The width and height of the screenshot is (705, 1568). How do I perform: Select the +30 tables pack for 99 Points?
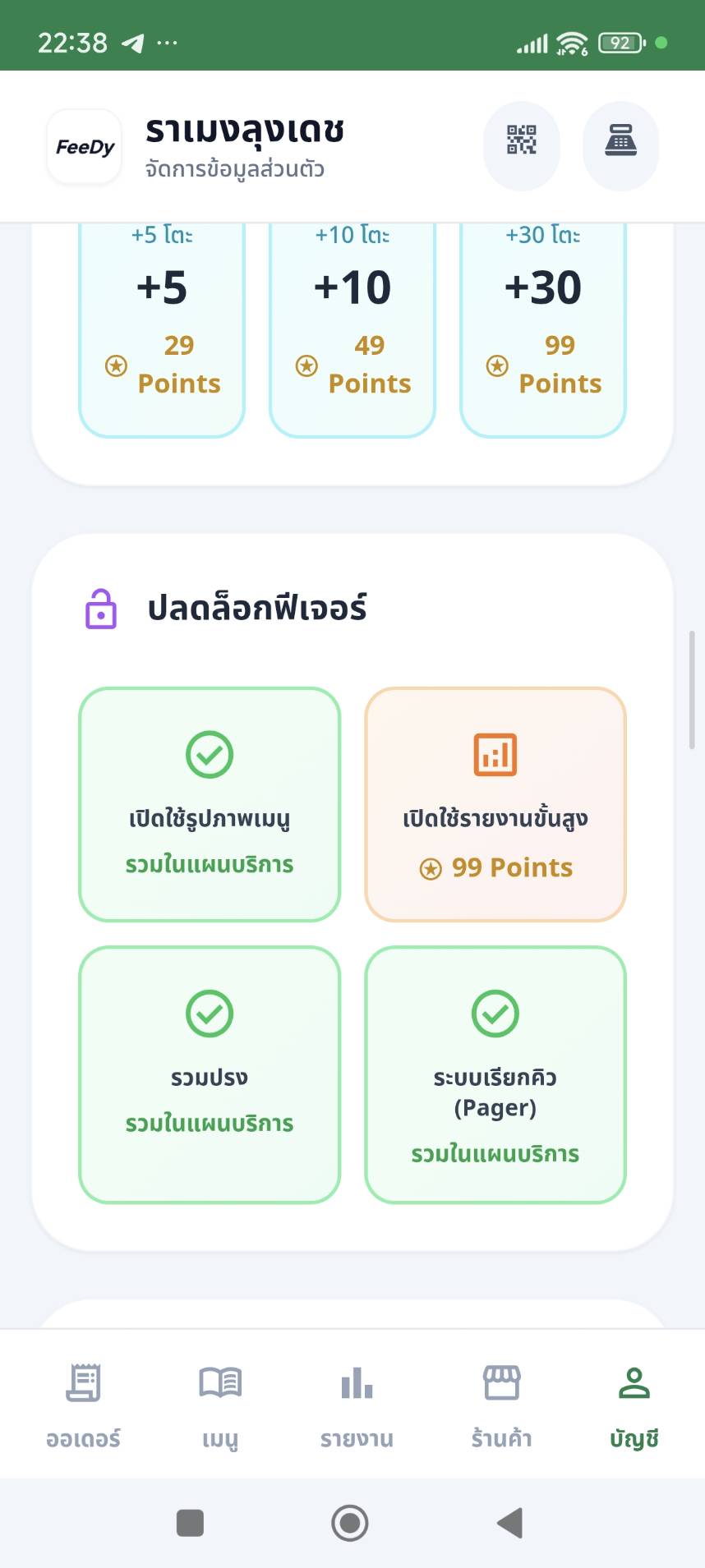(543, 329)
